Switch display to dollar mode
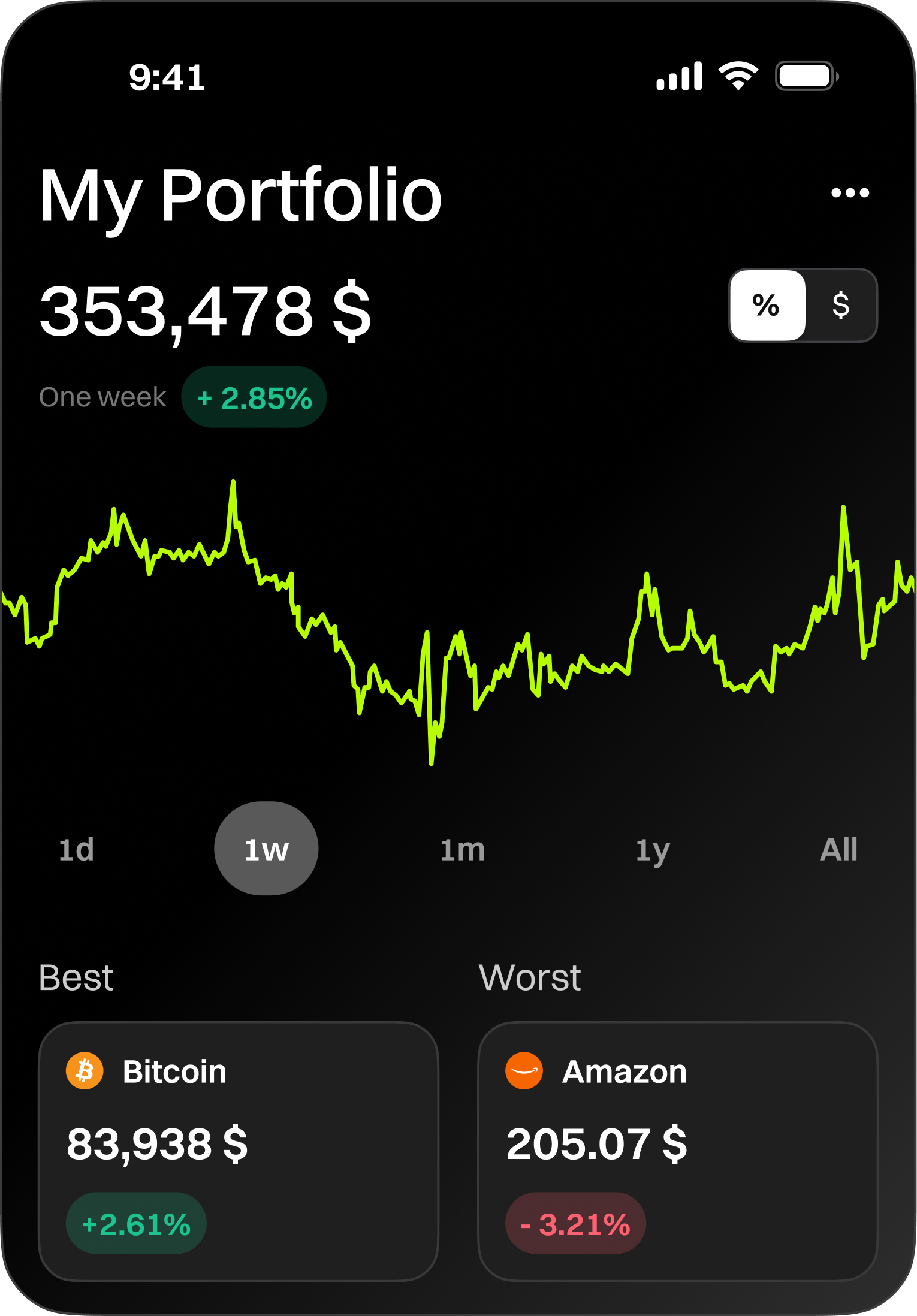The width and height of the screenshot is (917, 1316). click(x=840, y=306)
